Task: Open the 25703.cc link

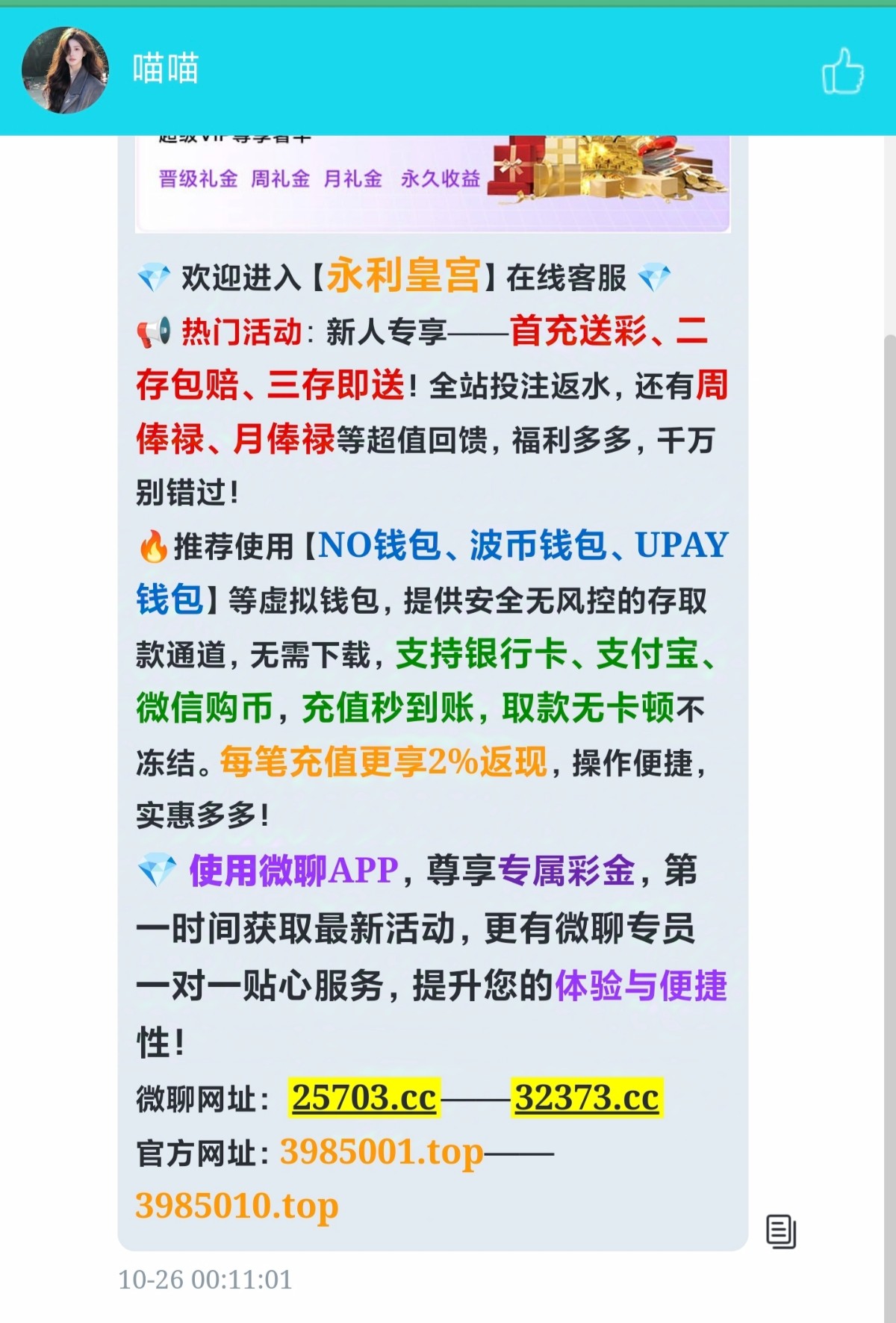Action: click(x=364, y=1098)
